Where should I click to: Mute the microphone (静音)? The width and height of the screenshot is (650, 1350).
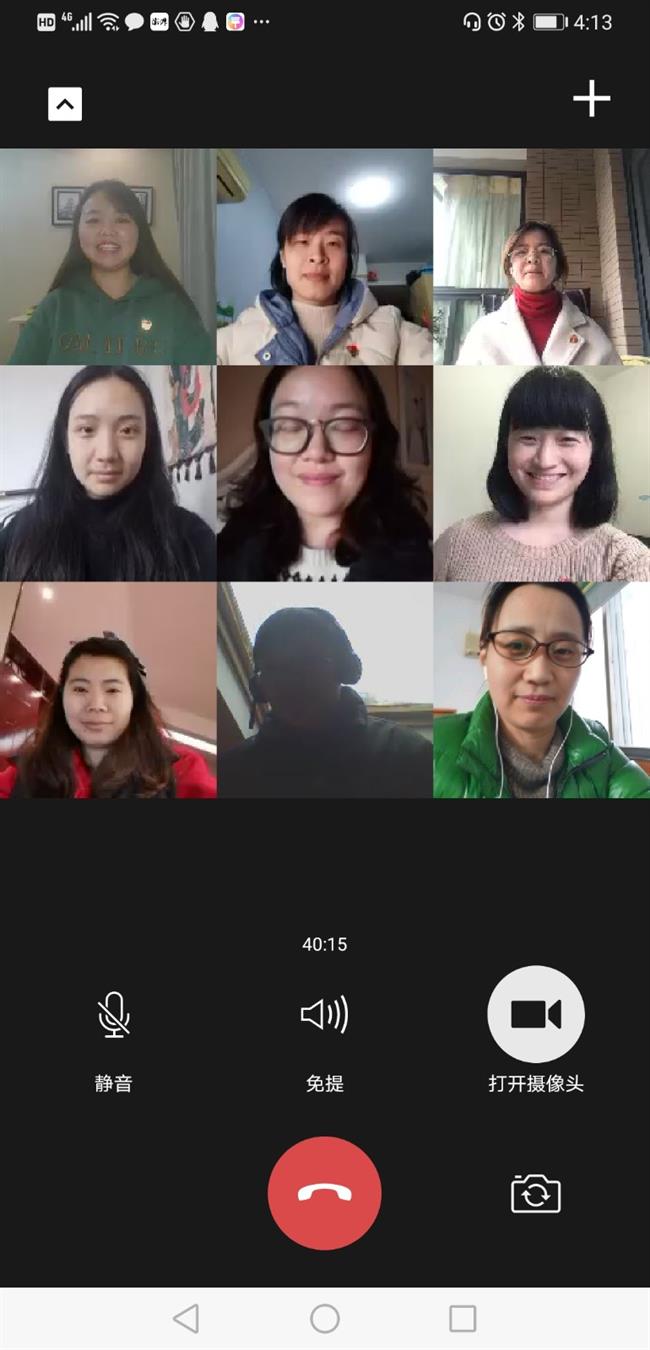pyautogui.click(x=114, y=1015)
